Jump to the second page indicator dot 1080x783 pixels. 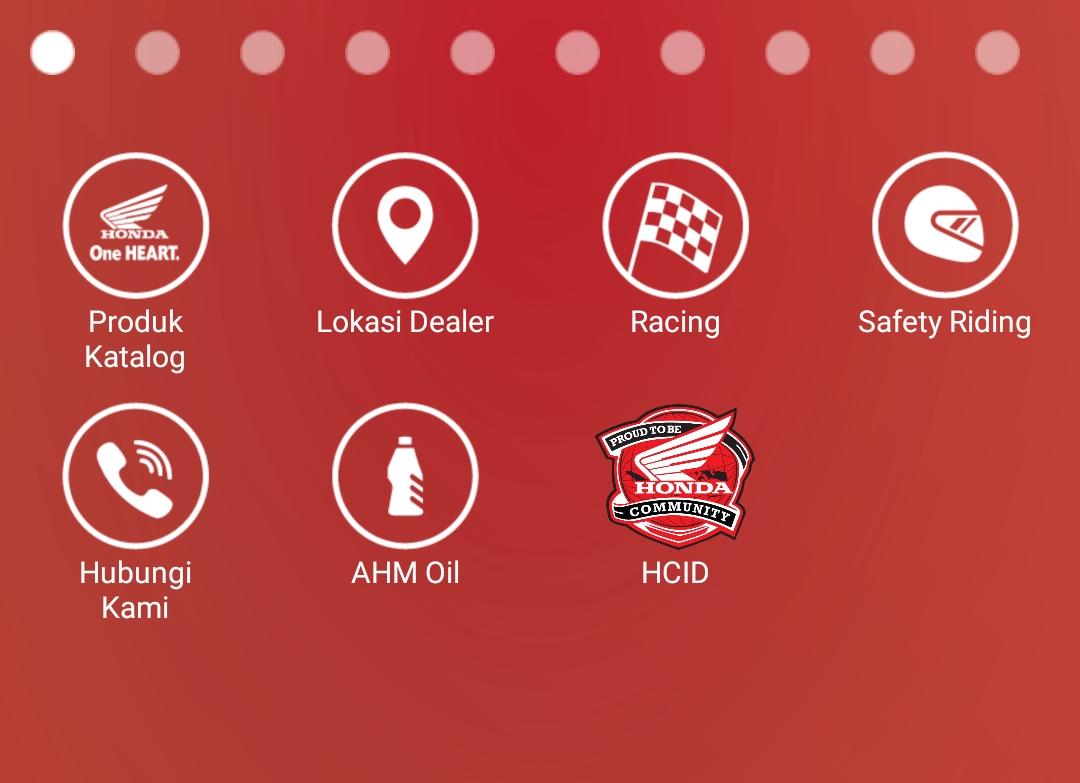[157, 52]
